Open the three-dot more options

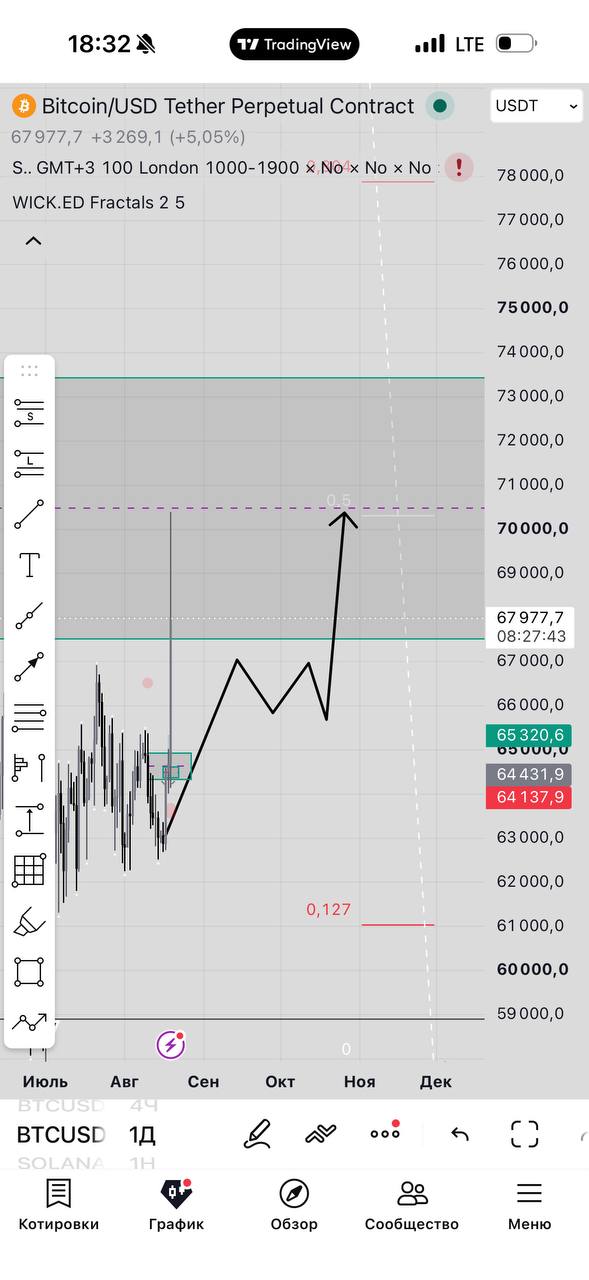pyautogui.click(x=385, y=1132)
